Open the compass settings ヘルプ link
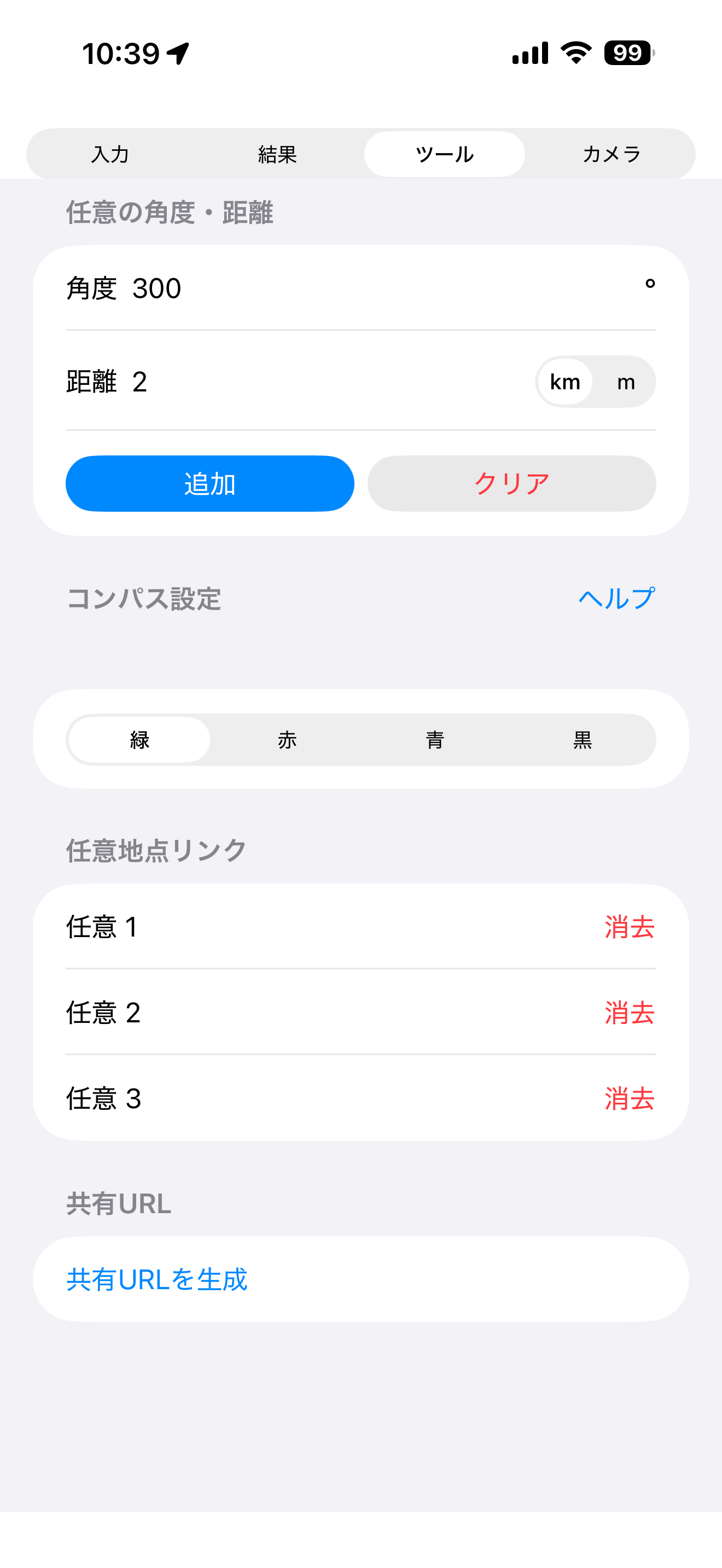This screenshot has height=1568, width=722. click(616, 598)
